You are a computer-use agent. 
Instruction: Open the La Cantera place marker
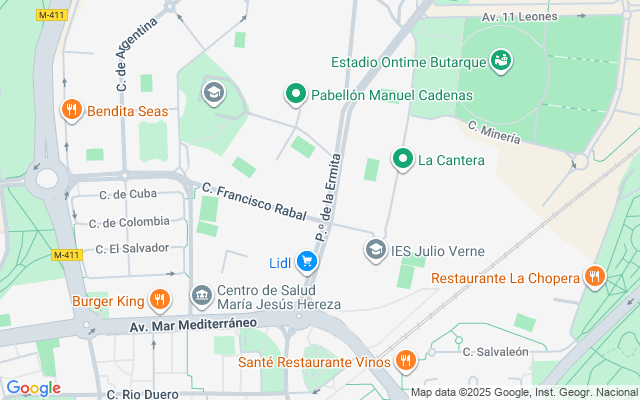click(x=403, y=159)
